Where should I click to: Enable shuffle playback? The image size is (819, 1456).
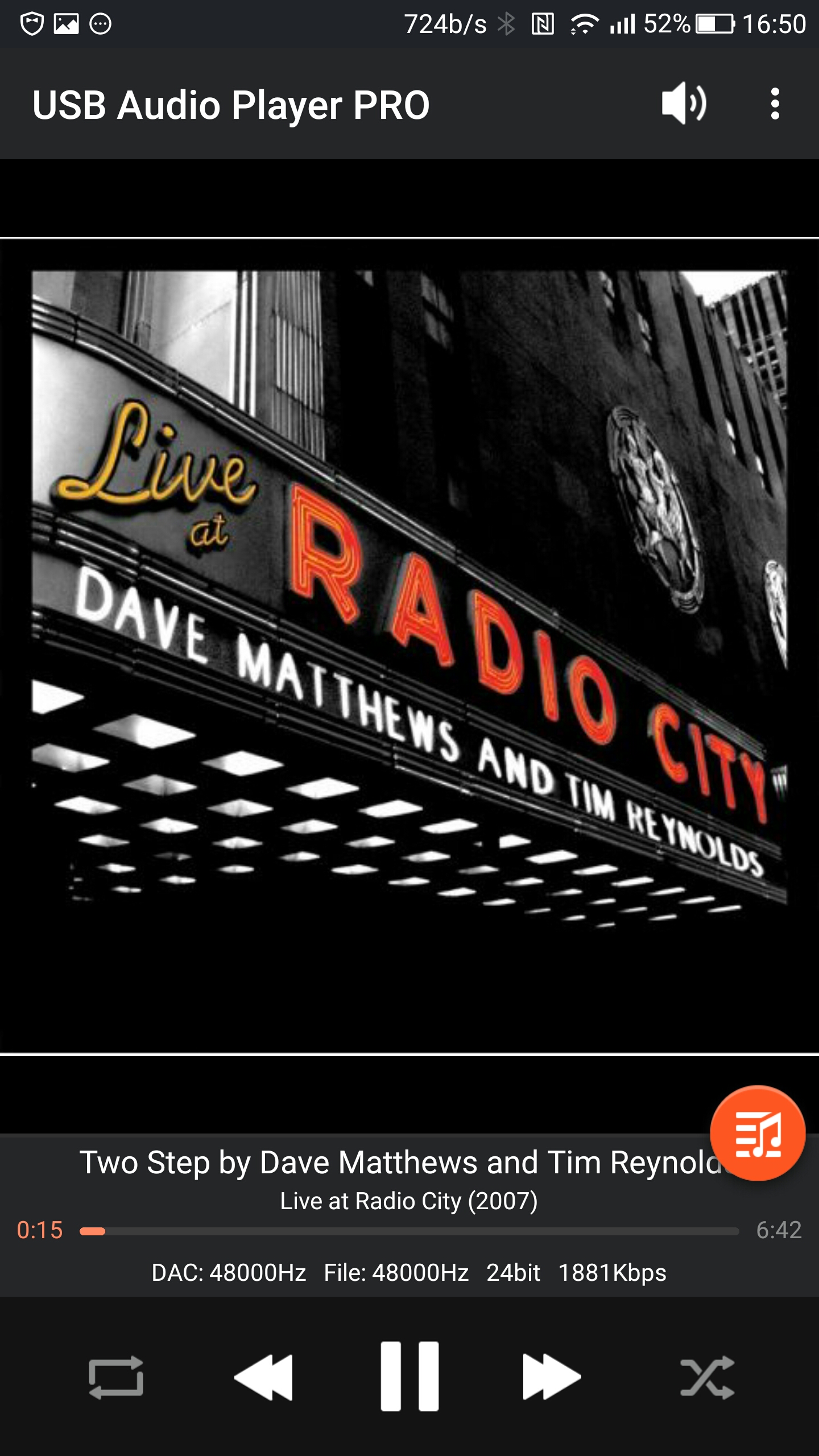click(x=707, y=1376)
